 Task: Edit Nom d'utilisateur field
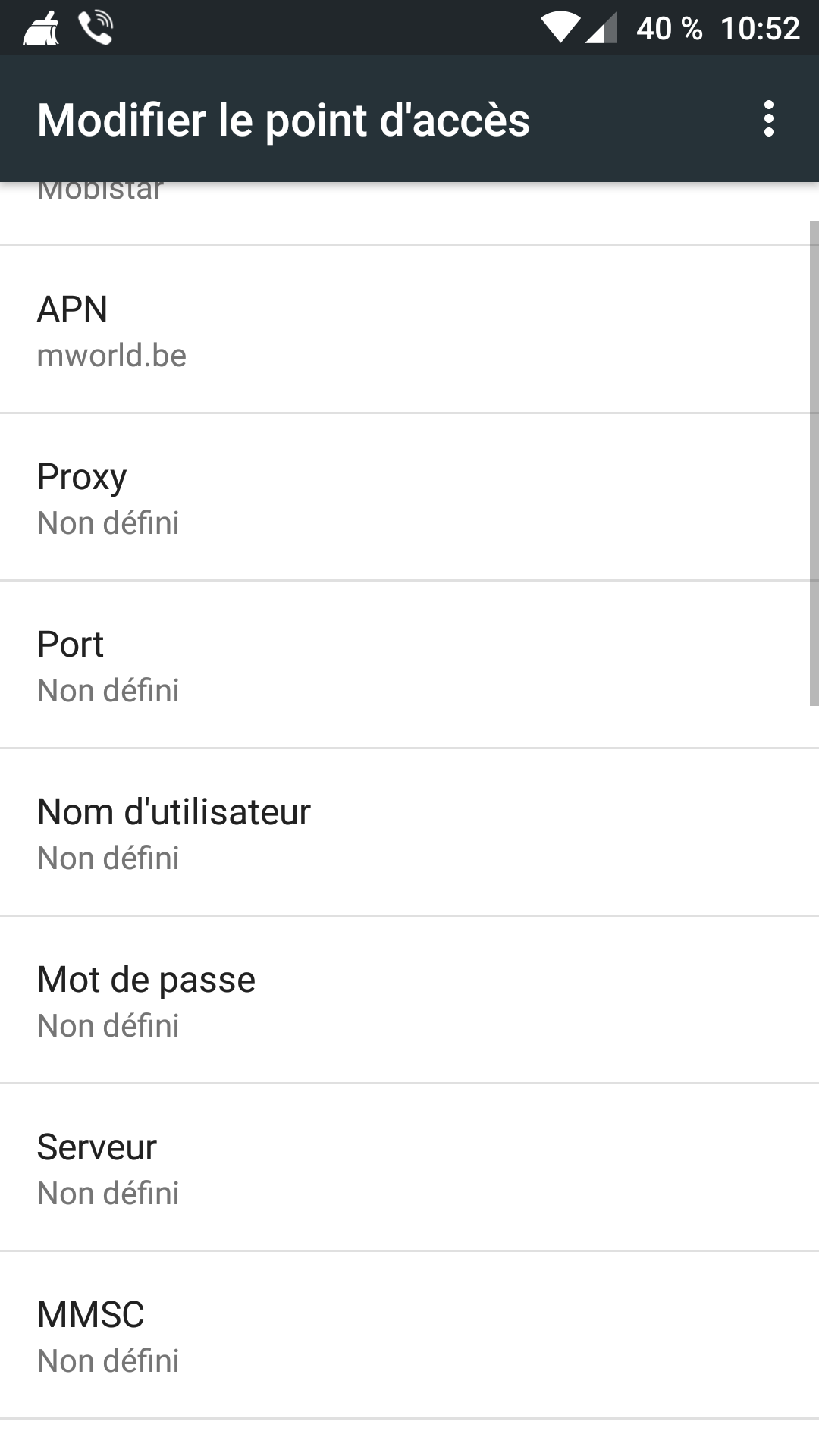pos(409,833)
